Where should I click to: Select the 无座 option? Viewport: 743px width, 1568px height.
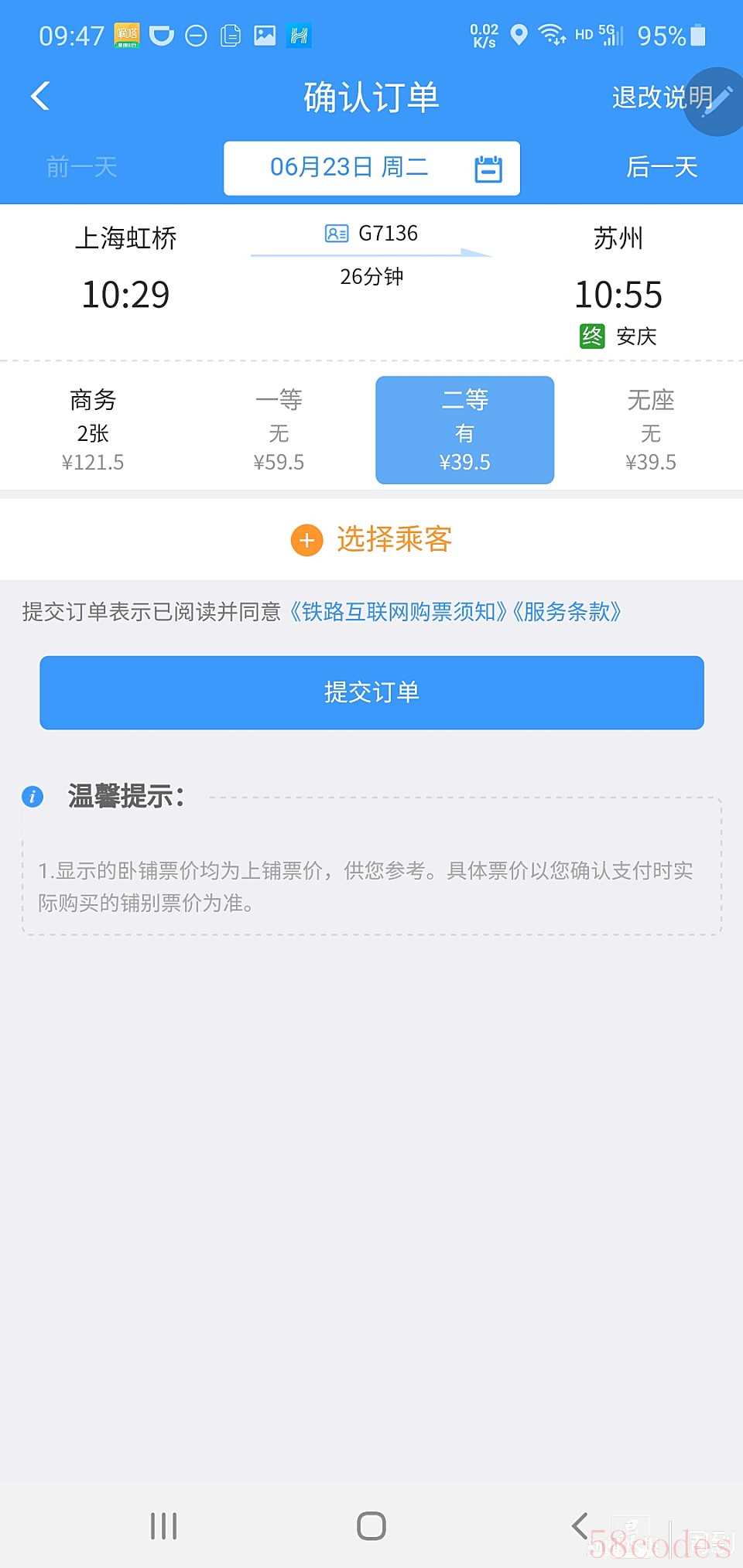(x=650, y=430)
